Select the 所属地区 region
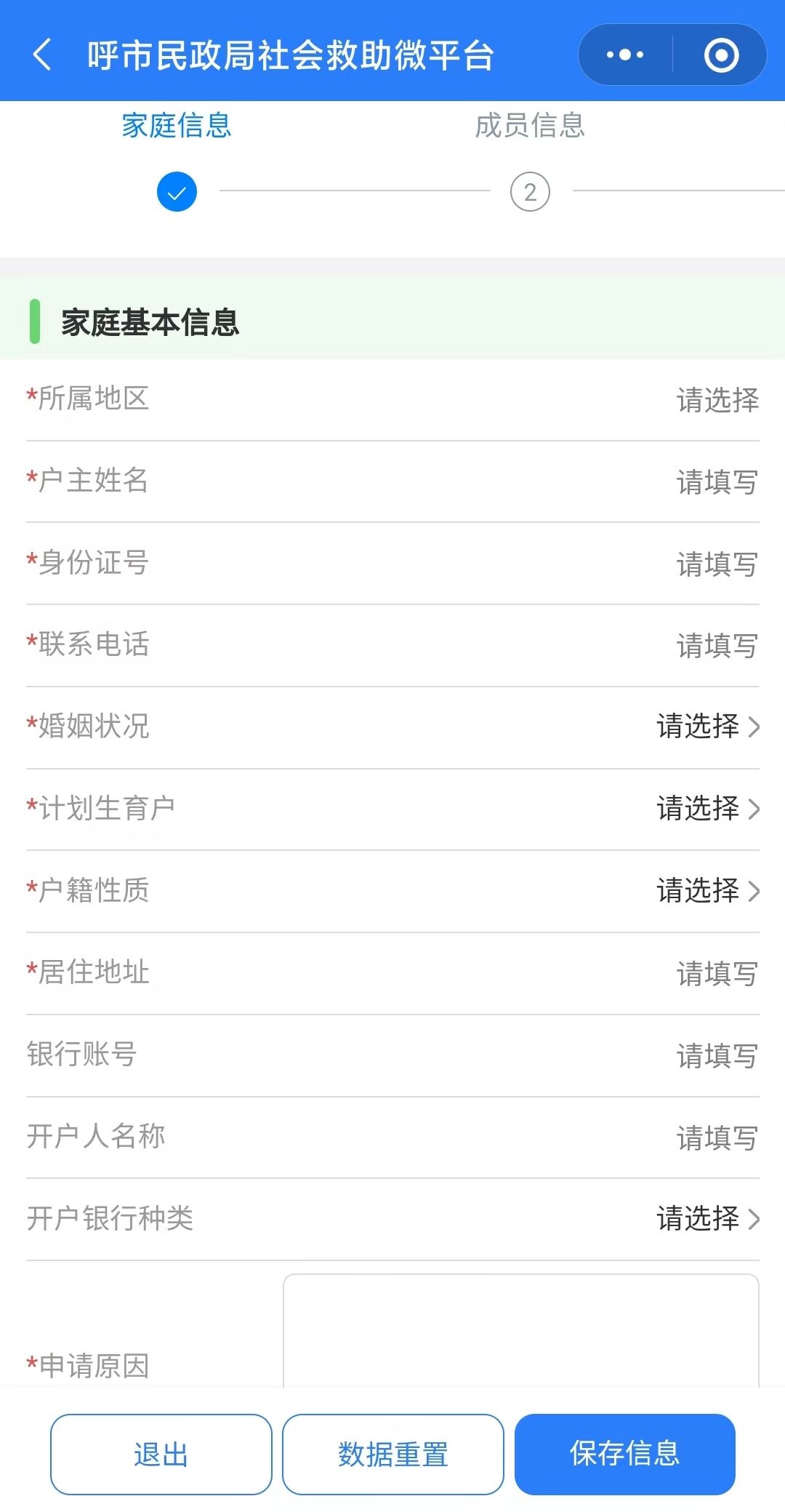Viewport: 785px width, 1512px height. tap(717, 400)
